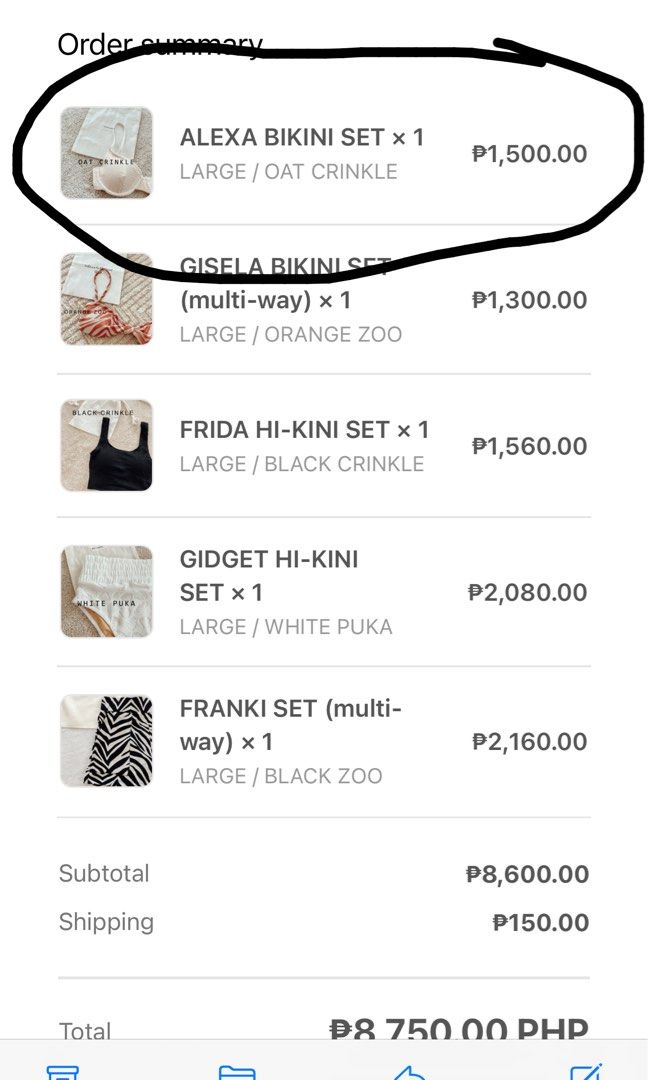Move the email to a folder
Image resolution: width=648 pixels, height=1080 pixels.
click(x=237, y=1072)
